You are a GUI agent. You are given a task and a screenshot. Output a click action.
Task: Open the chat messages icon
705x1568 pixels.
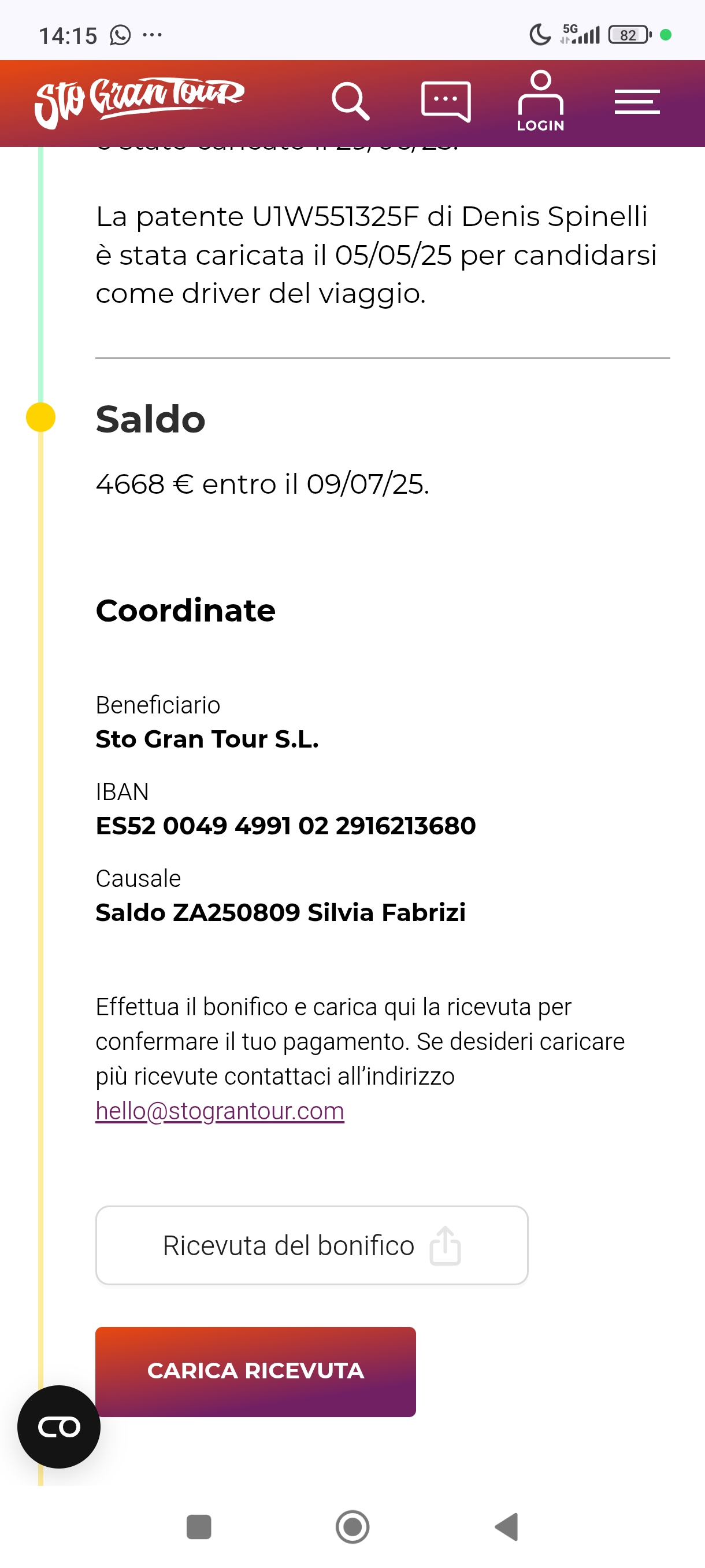[x=446, y=102]
